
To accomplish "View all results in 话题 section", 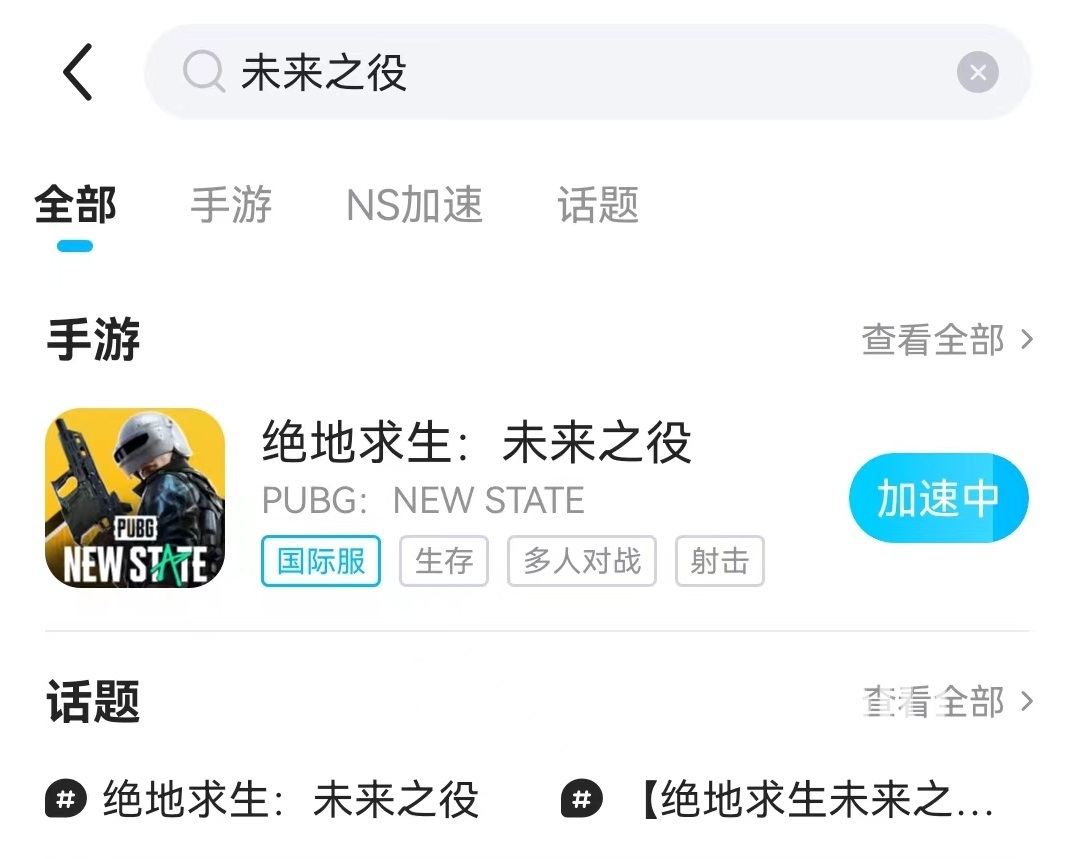I will [x=946, y=702].
